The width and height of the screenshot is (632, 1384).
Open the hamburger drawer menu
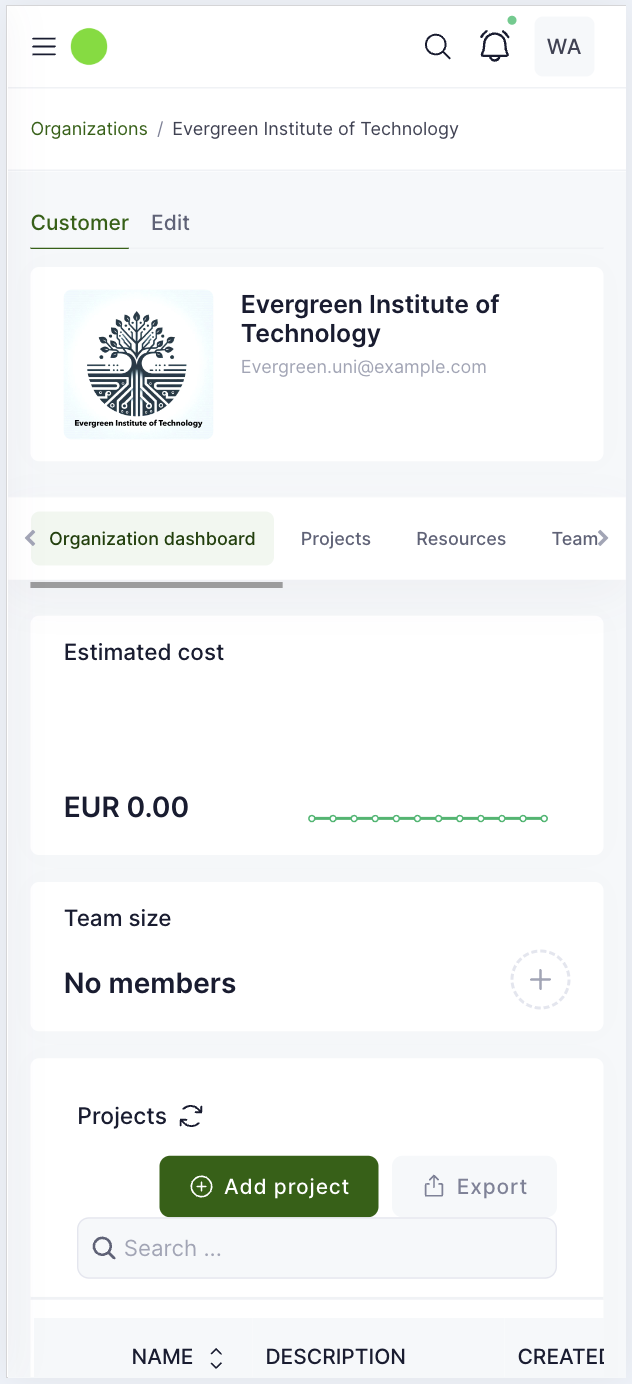pos(44,47)
